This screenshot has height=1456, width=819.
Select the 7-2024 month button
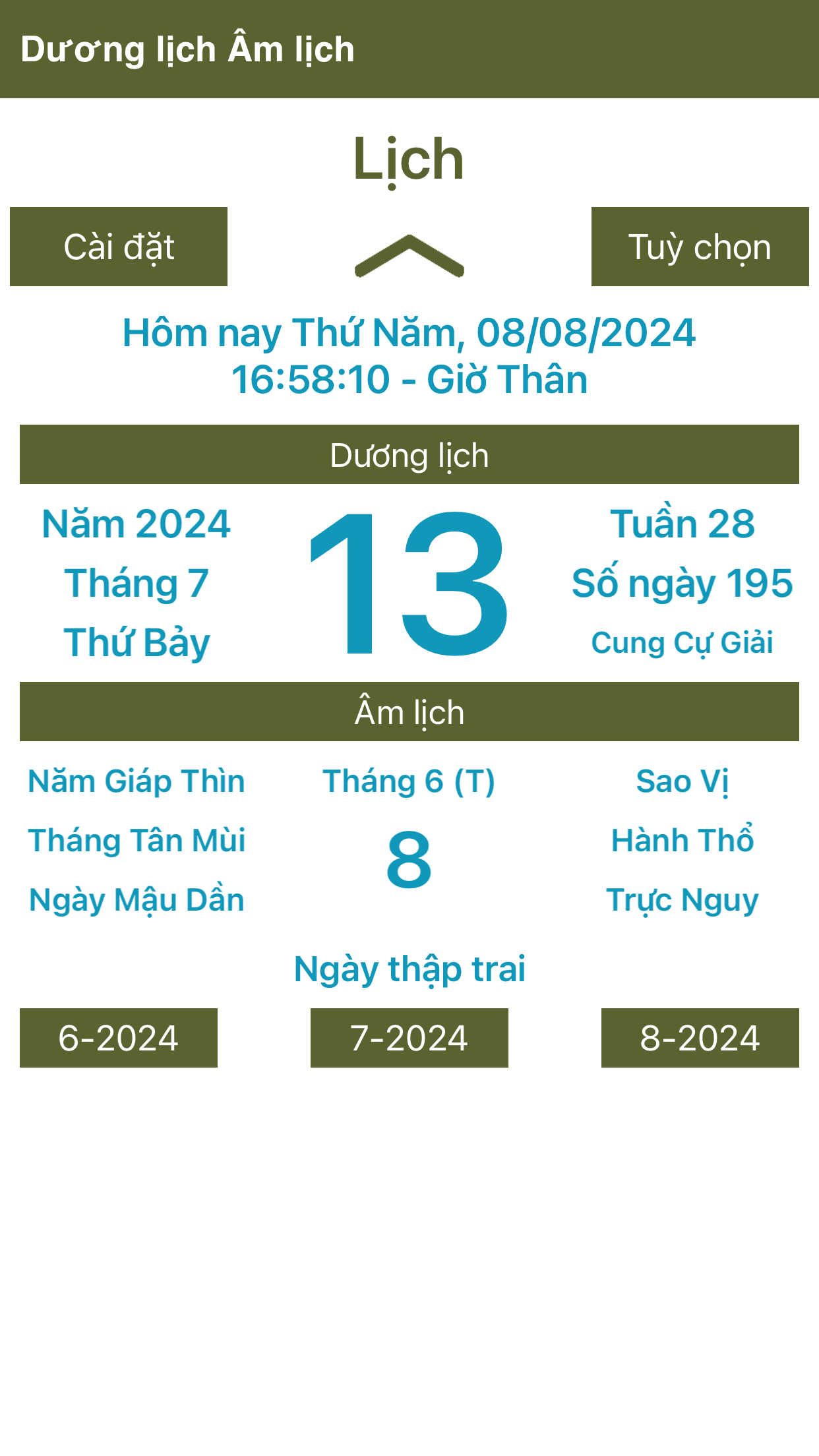(409, 1038)
